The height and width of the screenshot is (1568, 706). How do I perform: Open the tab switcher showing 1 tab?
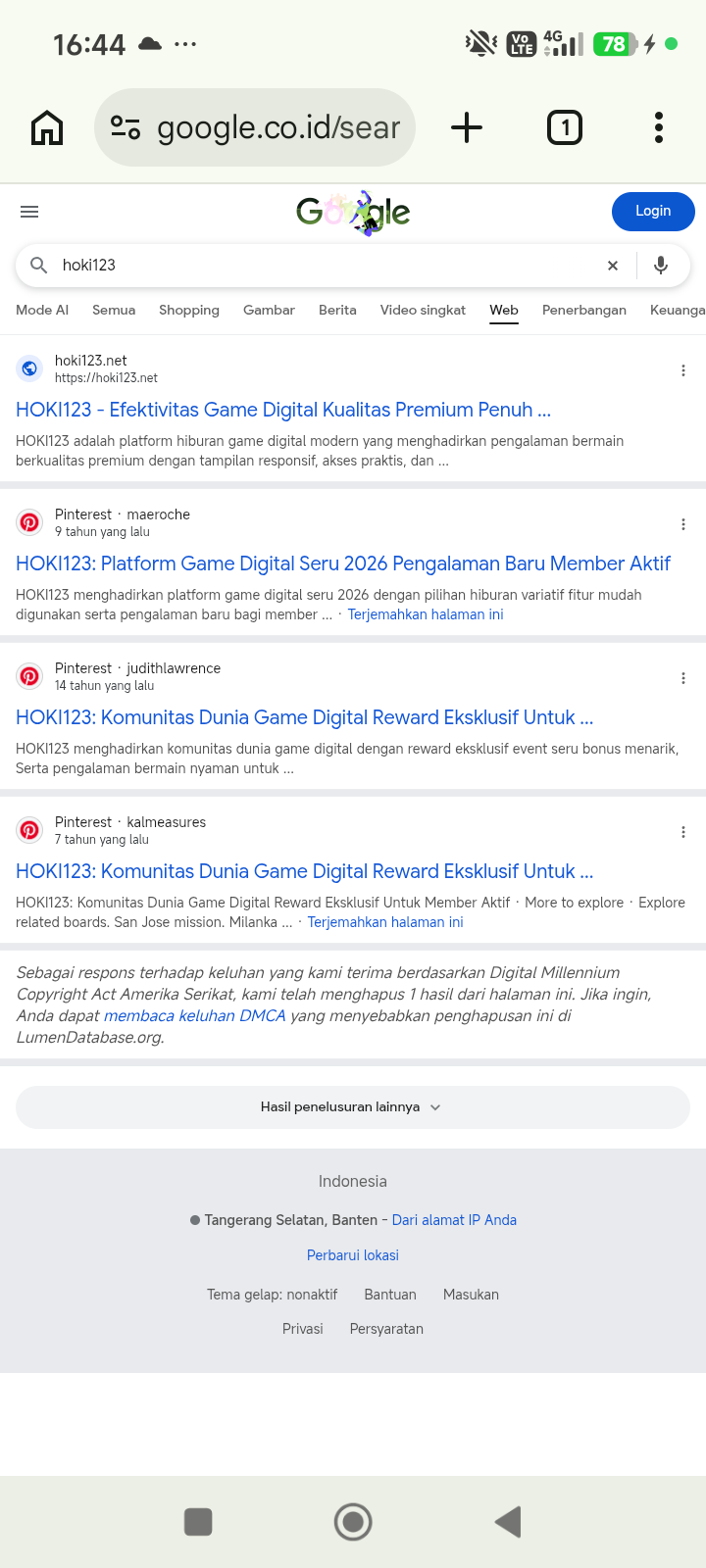[x=564, y=127]
